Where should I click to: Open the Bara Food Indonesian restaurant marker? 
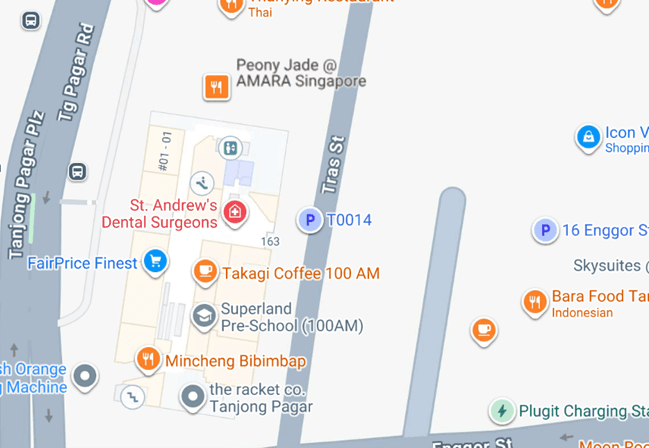point(535,301)
